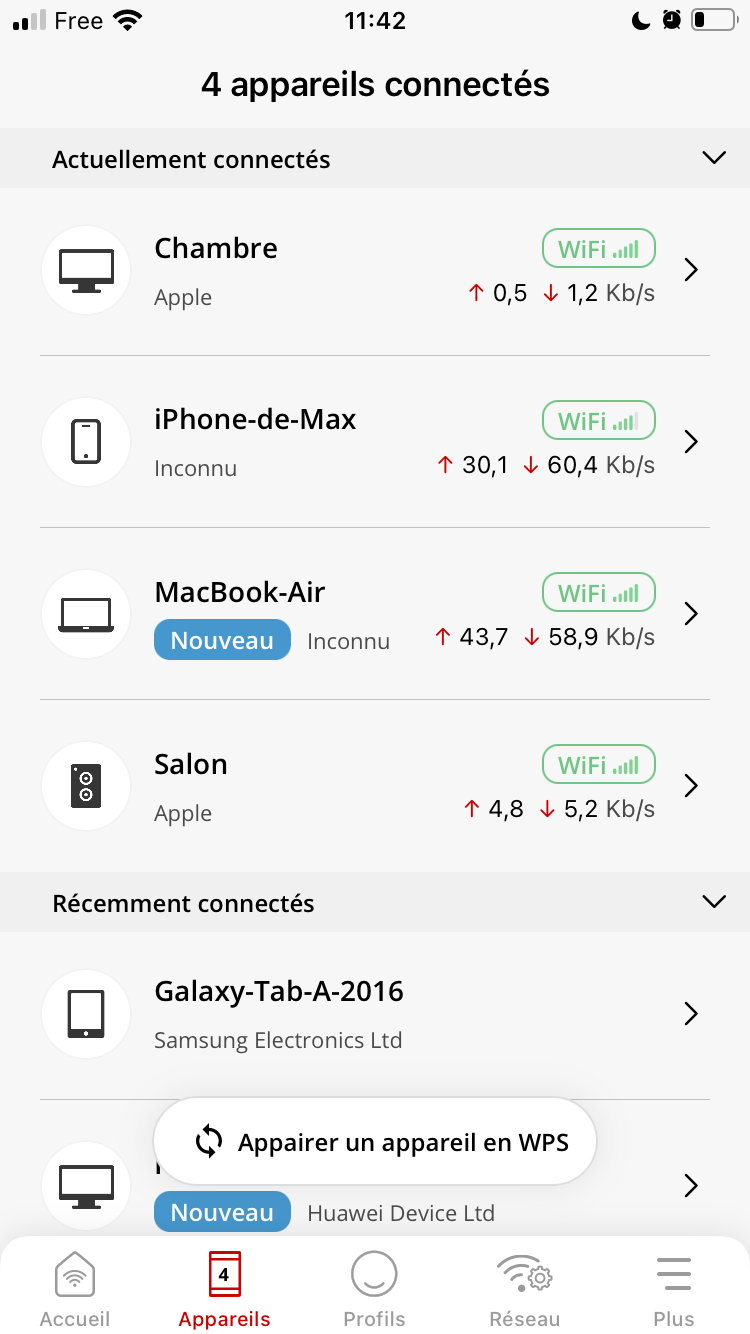The width and height of the screenshot is (750, 1334).
Task: Open the Chambre device details
Action: pos(375,270)
